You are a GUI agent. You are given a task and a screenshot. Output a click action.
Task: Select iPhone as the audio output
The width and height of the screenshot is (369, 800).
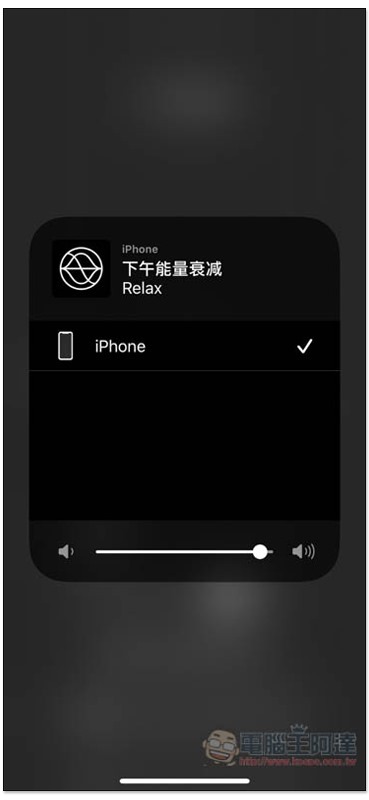(184, 346)
